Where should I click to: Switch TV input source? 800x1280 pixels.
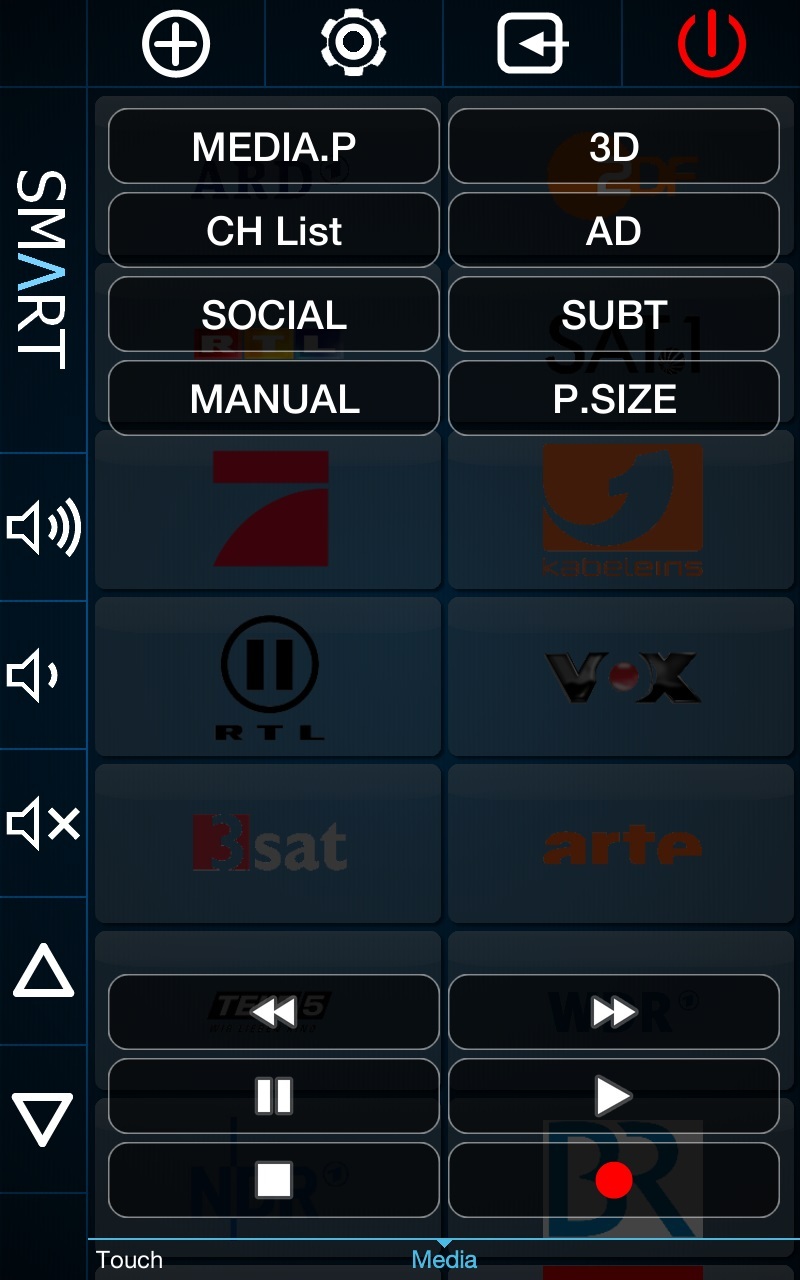tap(532, 44)
